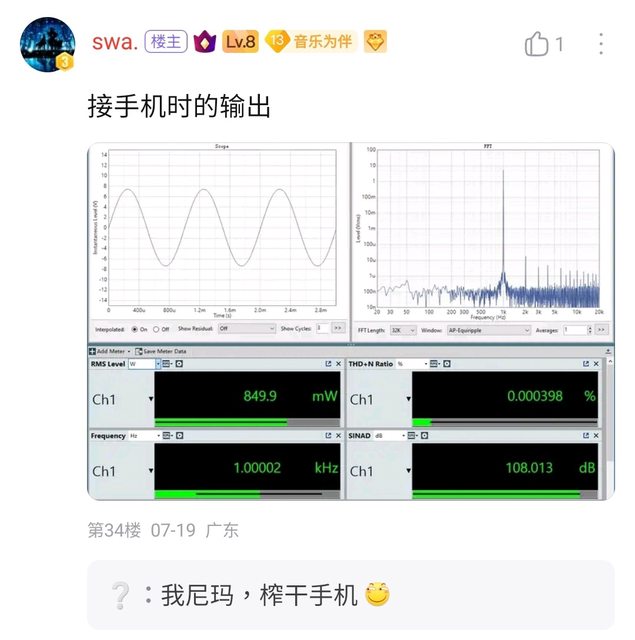Viewport: 635px width, 640px height.
Task: Tap the 音乐为伴 badge
Action: (311, 42)
